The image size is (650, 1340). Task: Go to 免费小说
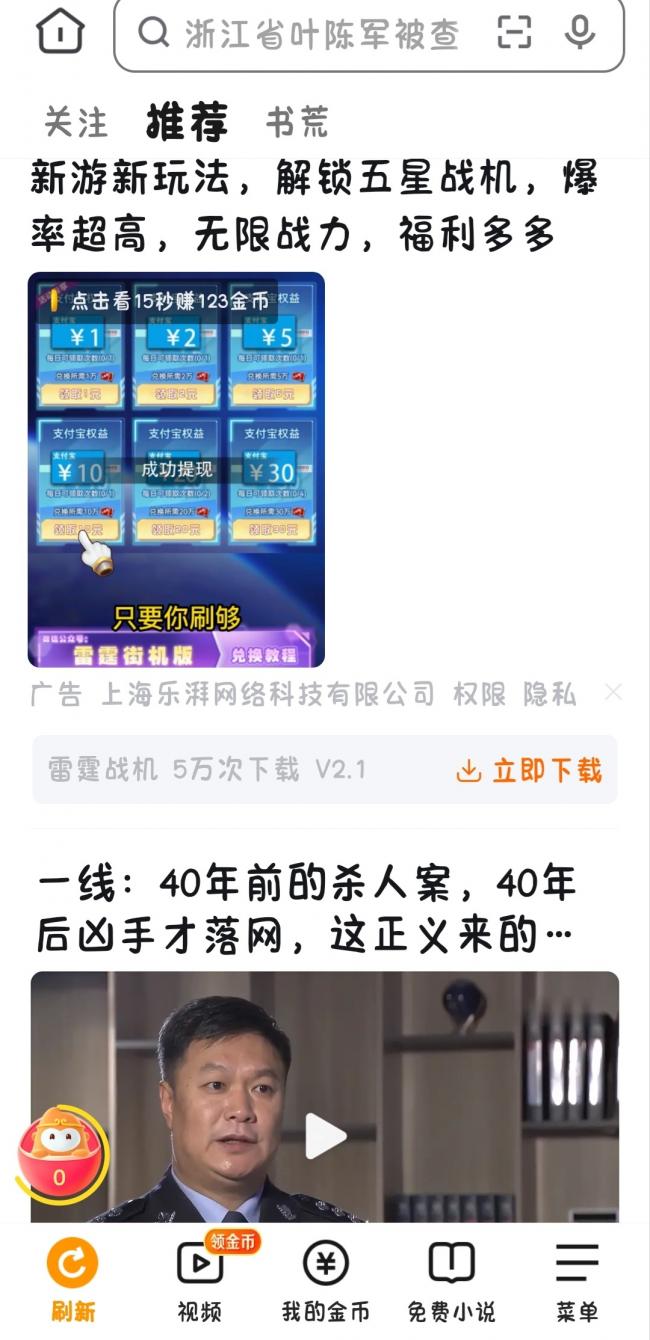click(x=451, y=1281)
